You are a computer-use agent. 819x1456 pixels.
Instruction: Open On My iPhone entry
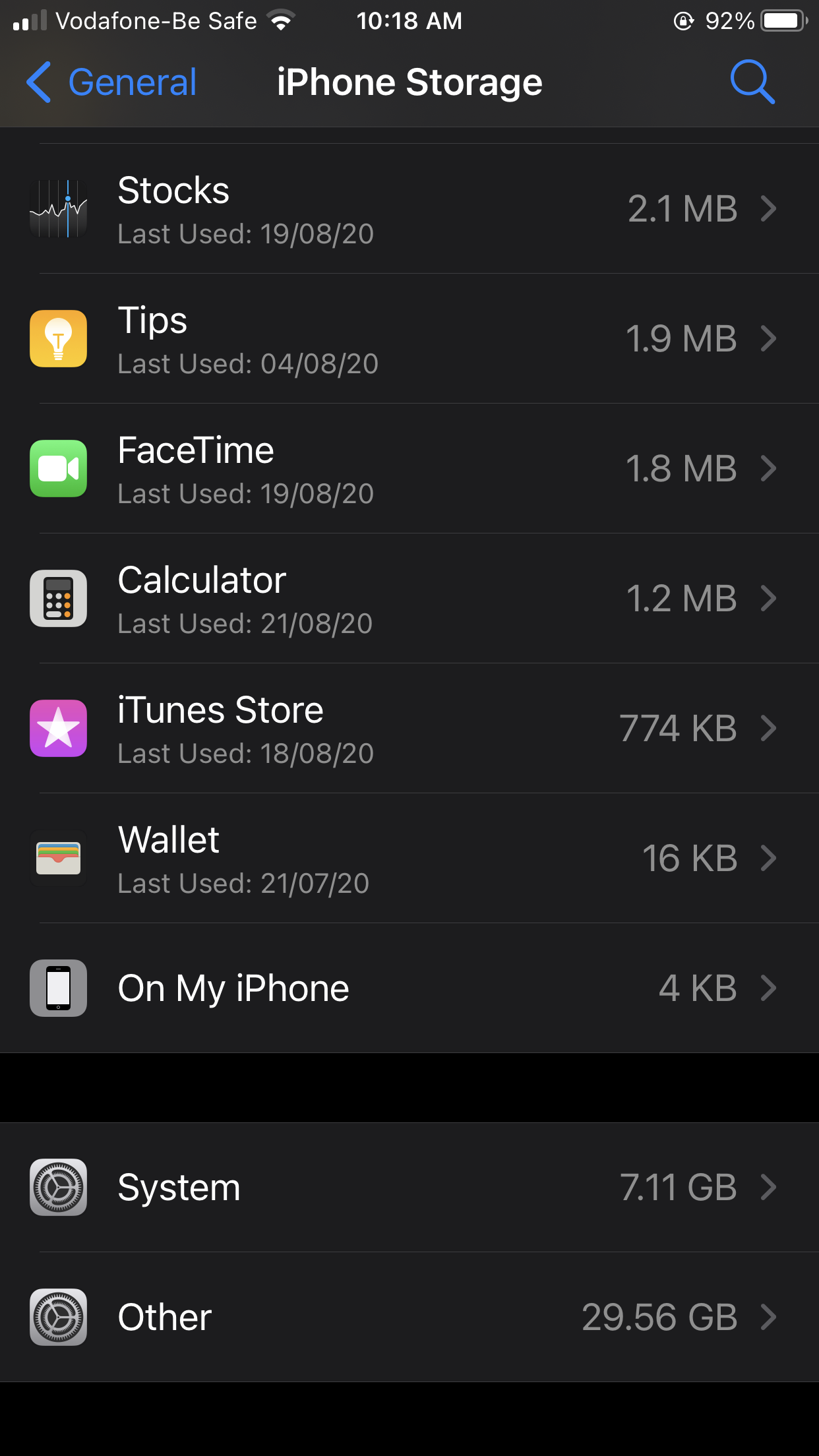[409, 988]
